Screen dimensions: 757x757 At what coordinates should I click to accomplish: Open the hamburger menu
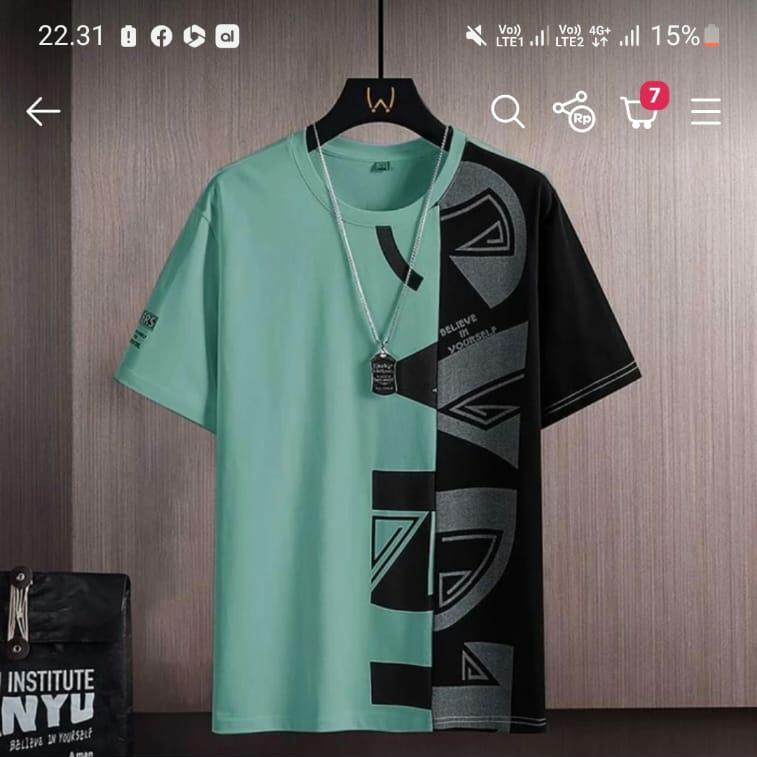[705, 111]
